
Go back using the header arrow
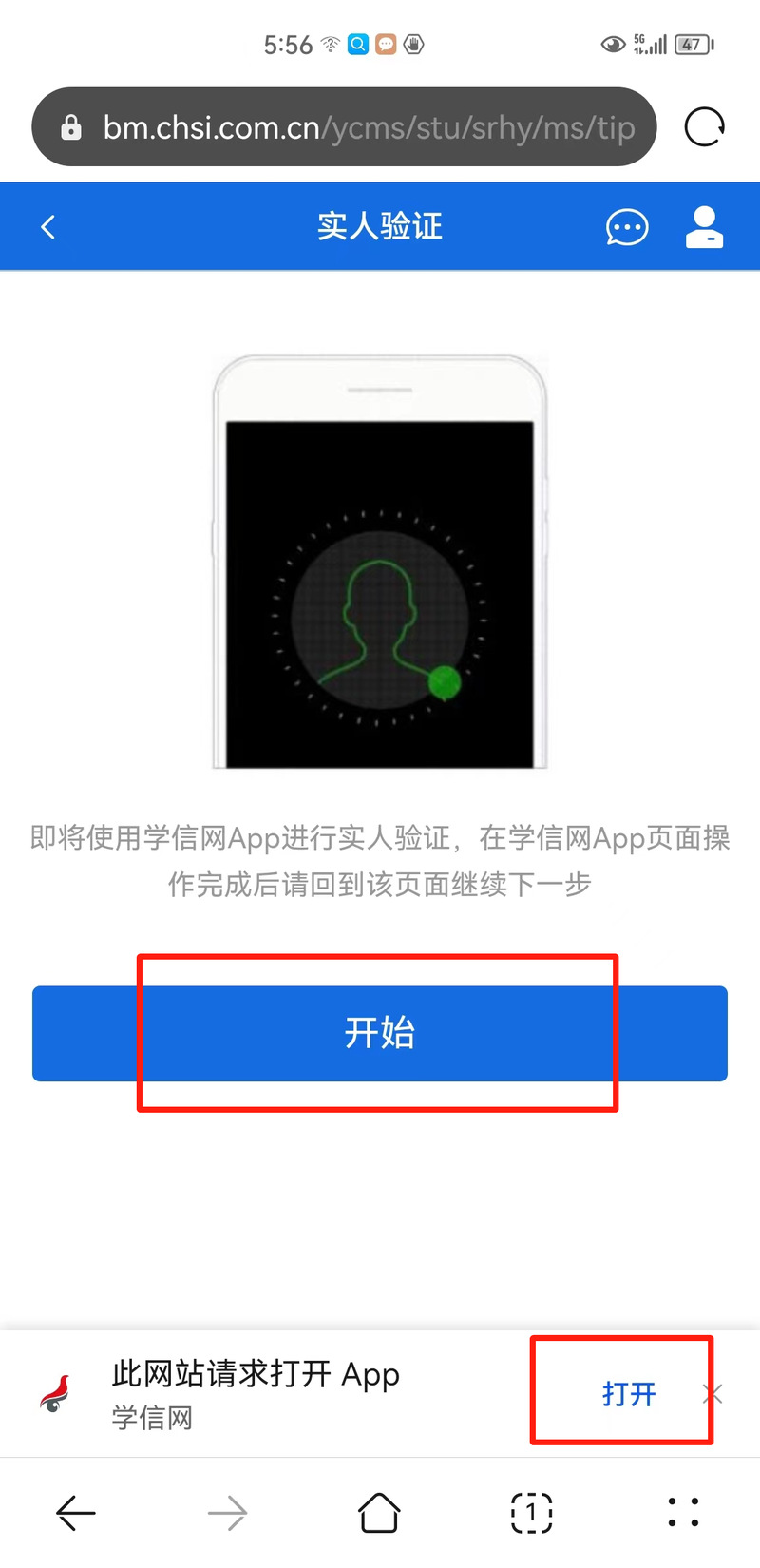click(48, 227)
